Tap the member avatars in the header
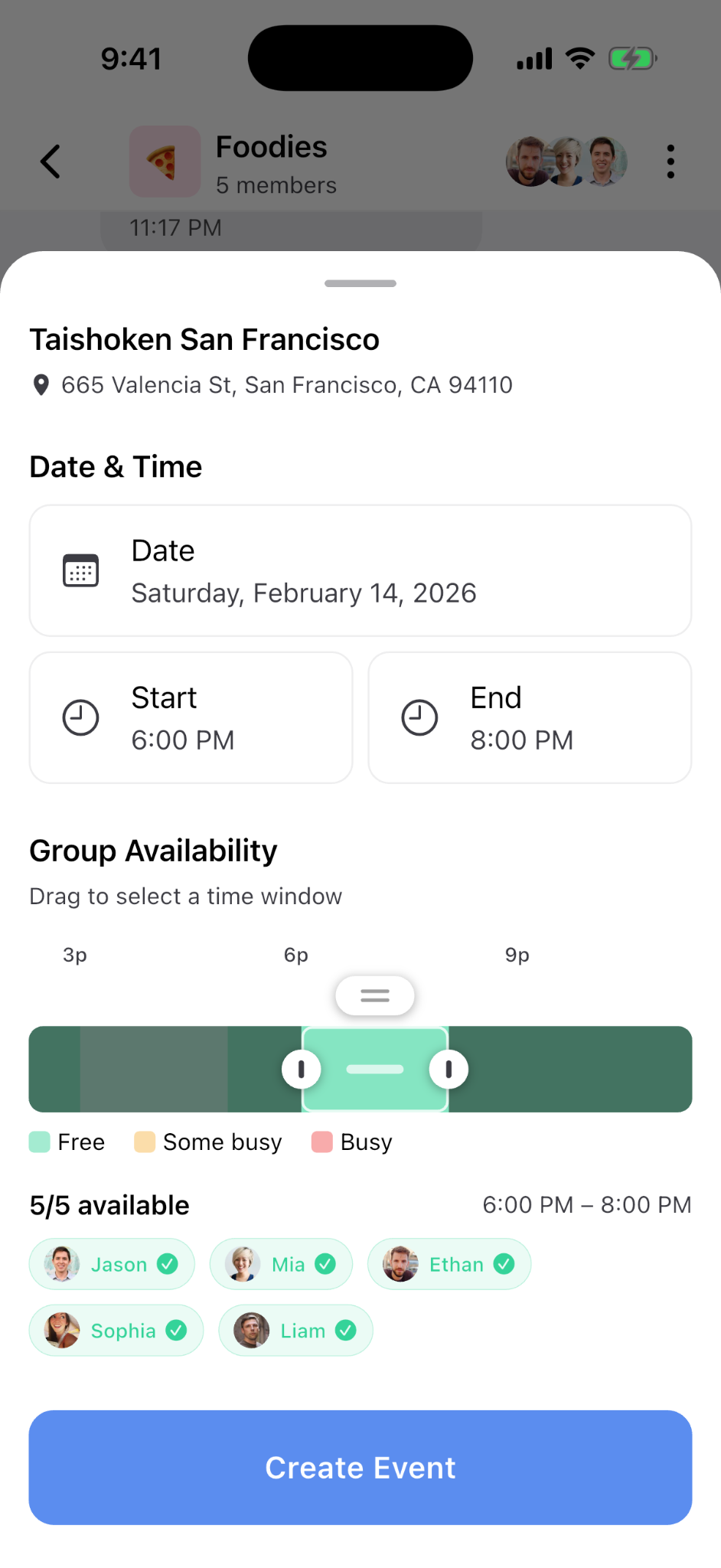This screenshot has width=721, height=1568. click(566, 161)
